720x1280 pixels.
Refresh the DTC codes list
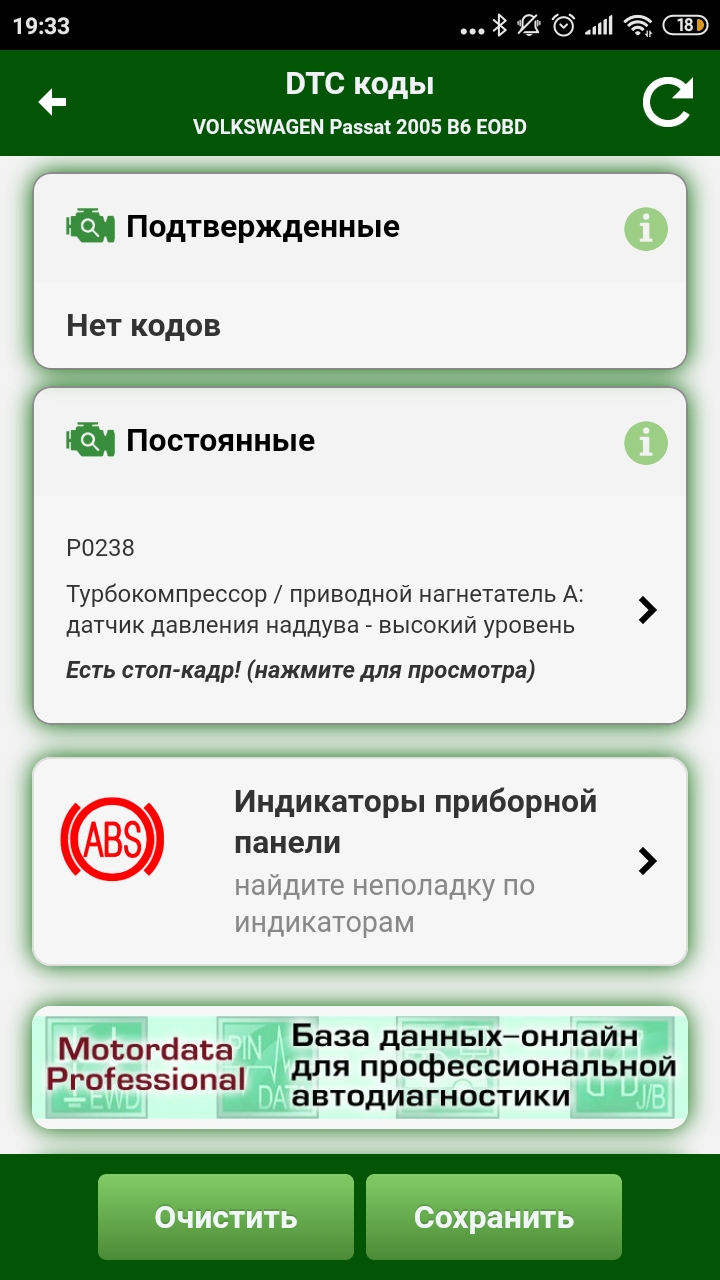click(x=667, y=103)
